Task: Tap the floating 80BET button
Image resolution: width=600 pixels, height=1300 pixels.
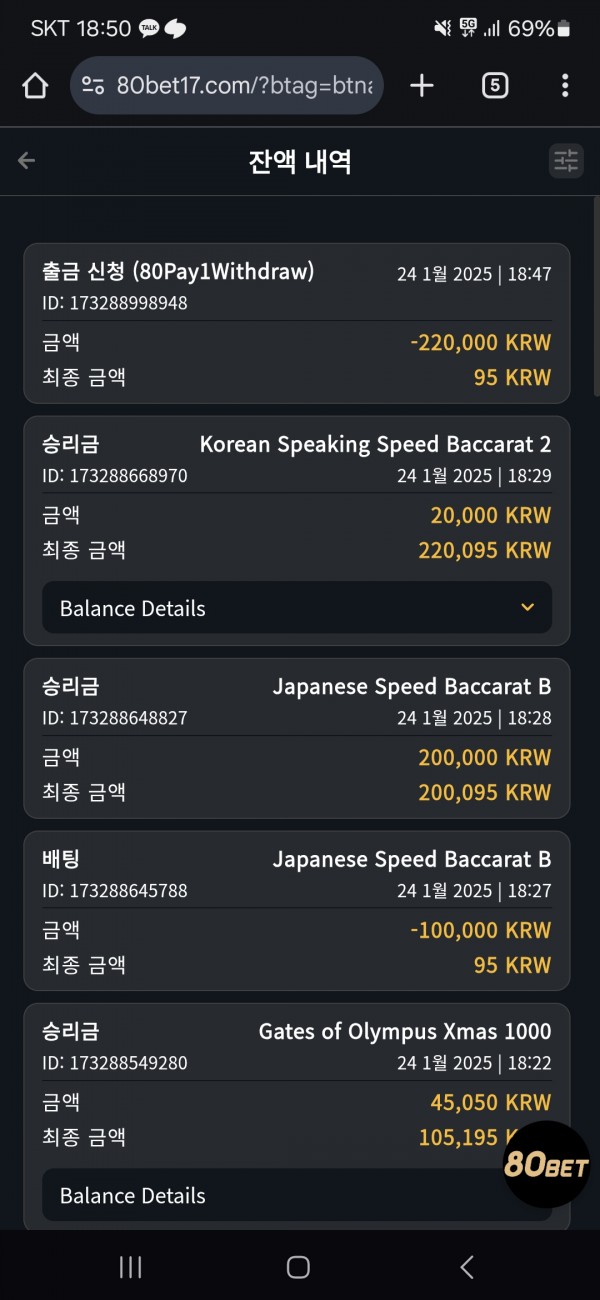Action: pos(545,1165)
